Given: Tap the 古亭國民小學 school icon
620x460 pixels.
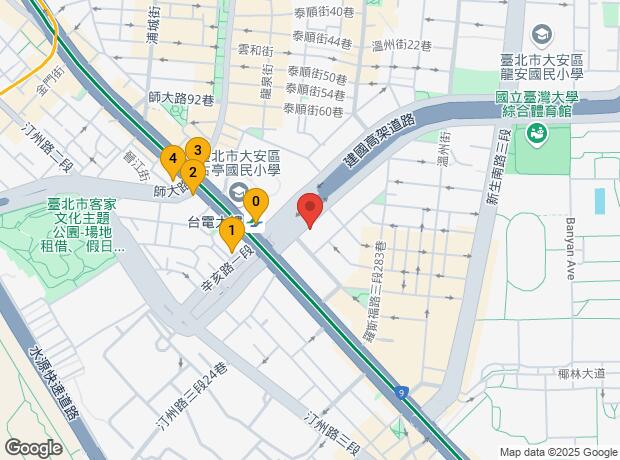Looking at the screenshot, I should click(x=238, y=193).
